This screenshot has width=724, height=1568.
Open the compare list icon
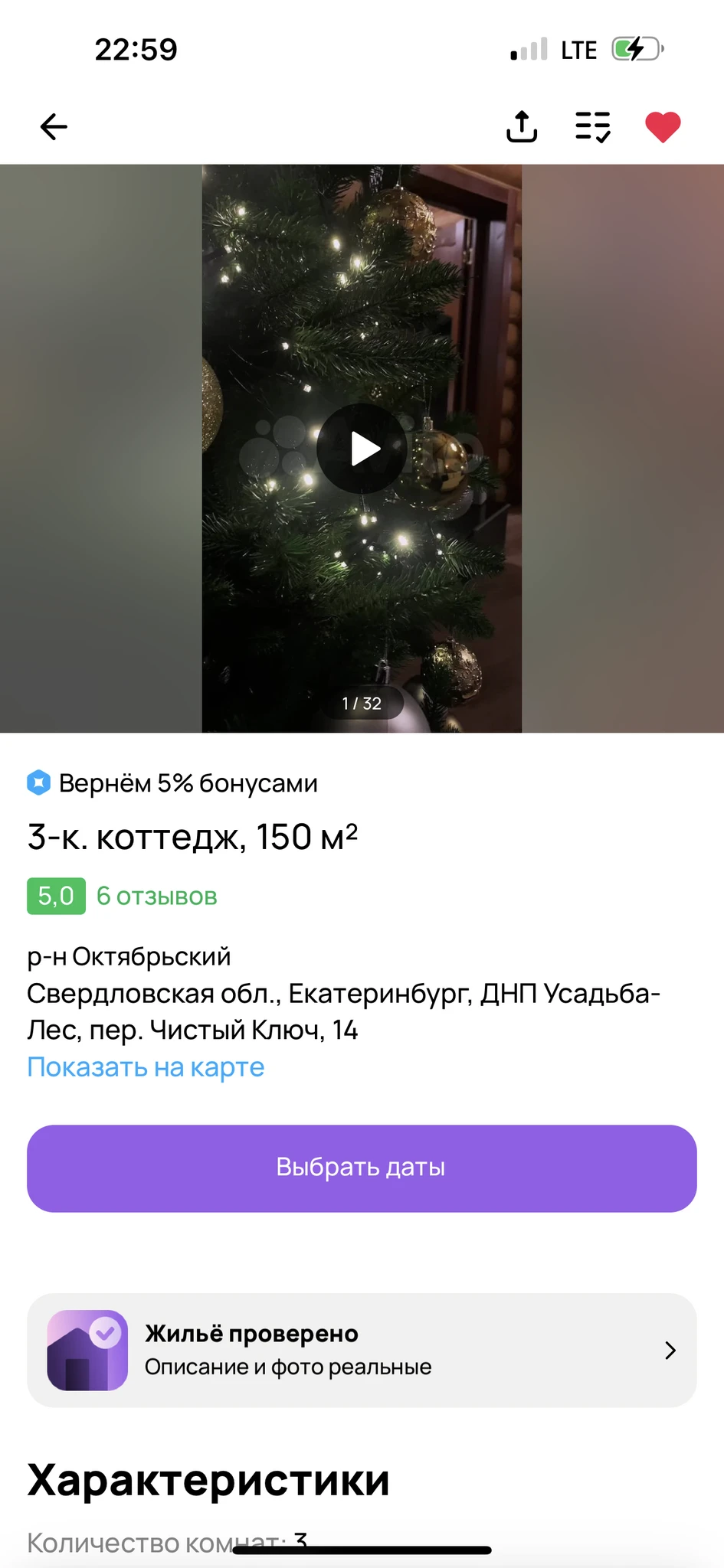pyautogui.click(x=593, y=126)
